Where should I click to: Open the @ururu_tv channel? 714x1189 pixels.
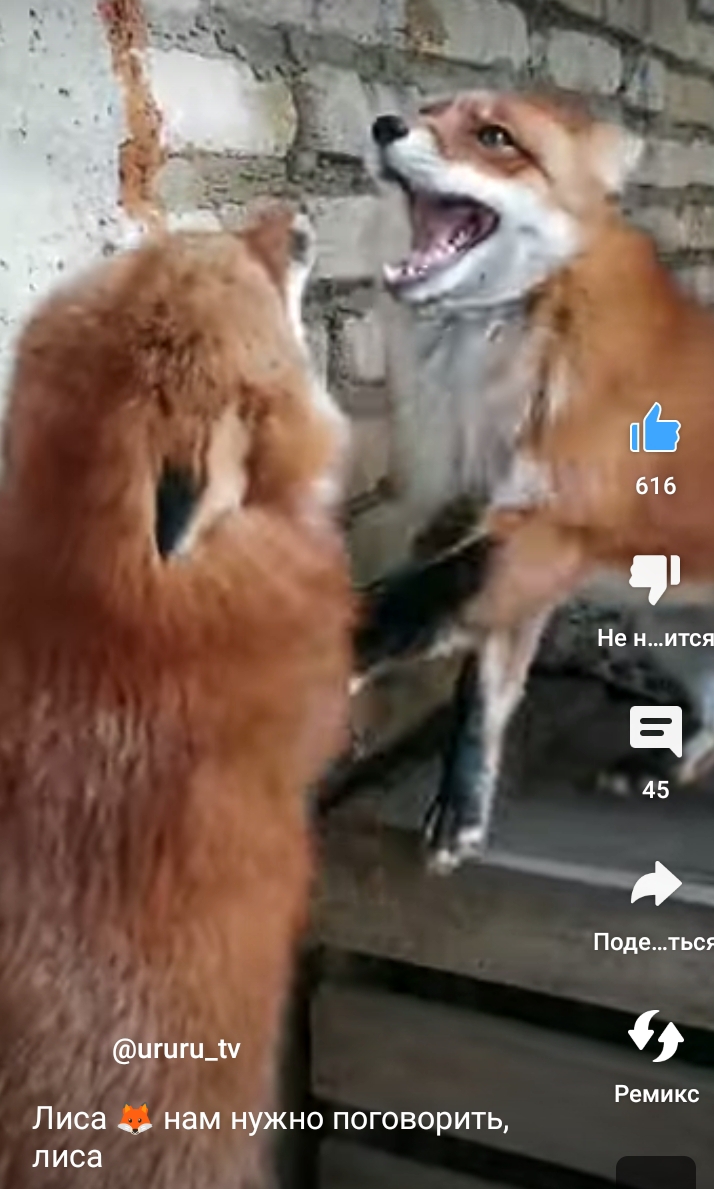tap(176, 1049)
